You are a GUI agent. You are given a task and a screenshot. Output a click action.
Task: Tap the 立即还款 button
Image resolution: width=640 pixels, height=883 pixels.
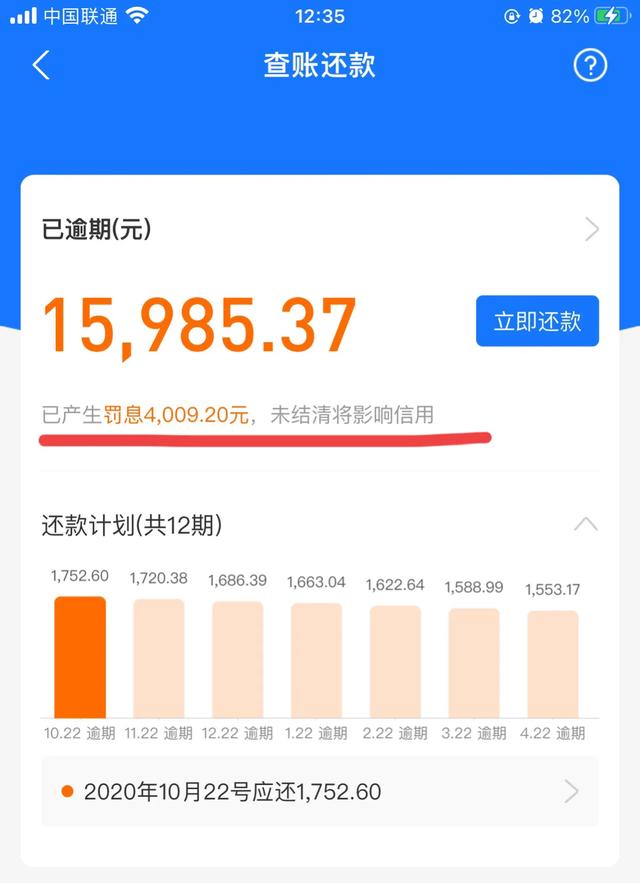click(x=537, y=321)
